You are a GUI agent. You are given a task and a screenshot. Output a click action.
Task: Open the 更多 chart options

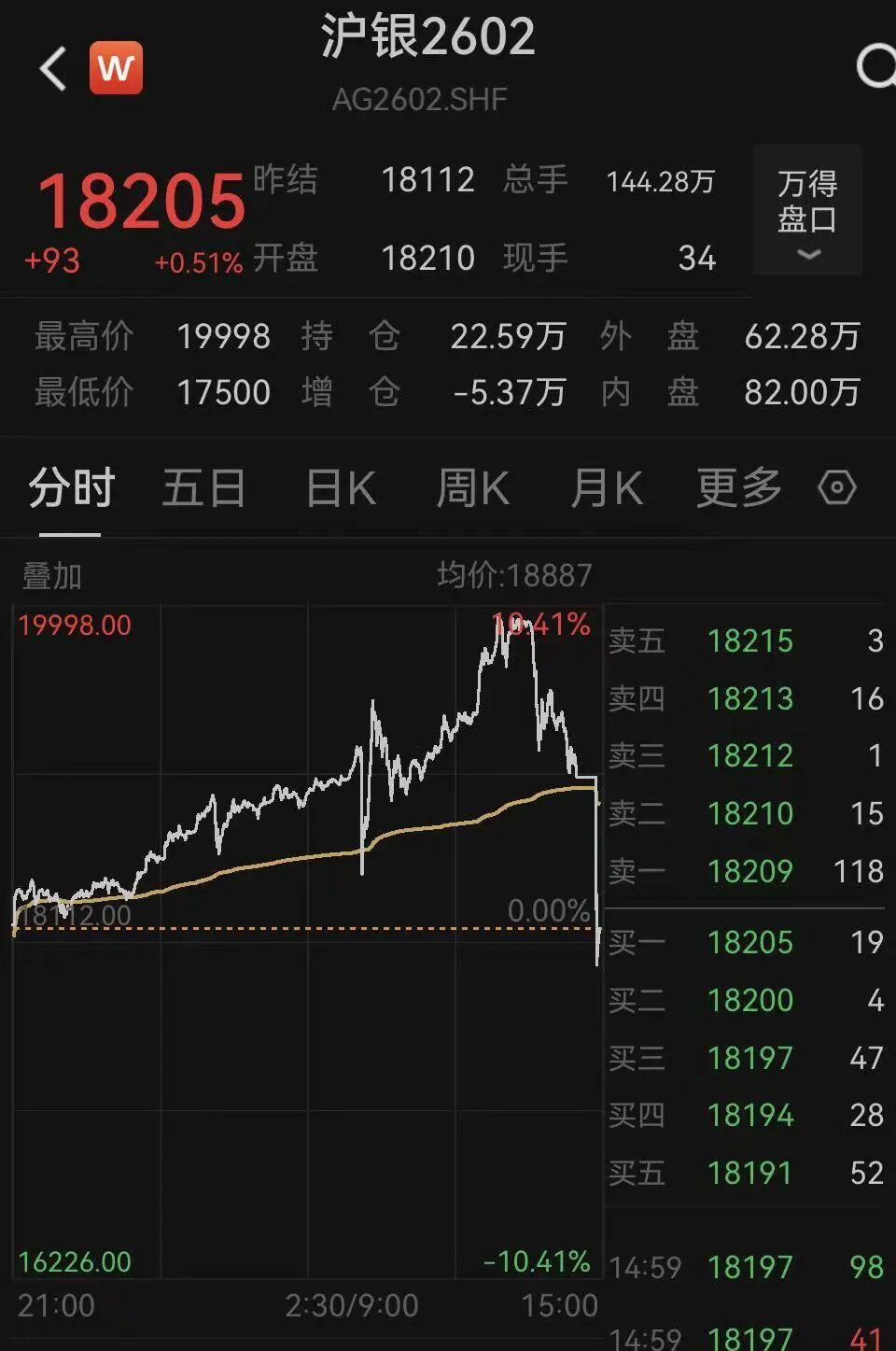pos(738,488)
